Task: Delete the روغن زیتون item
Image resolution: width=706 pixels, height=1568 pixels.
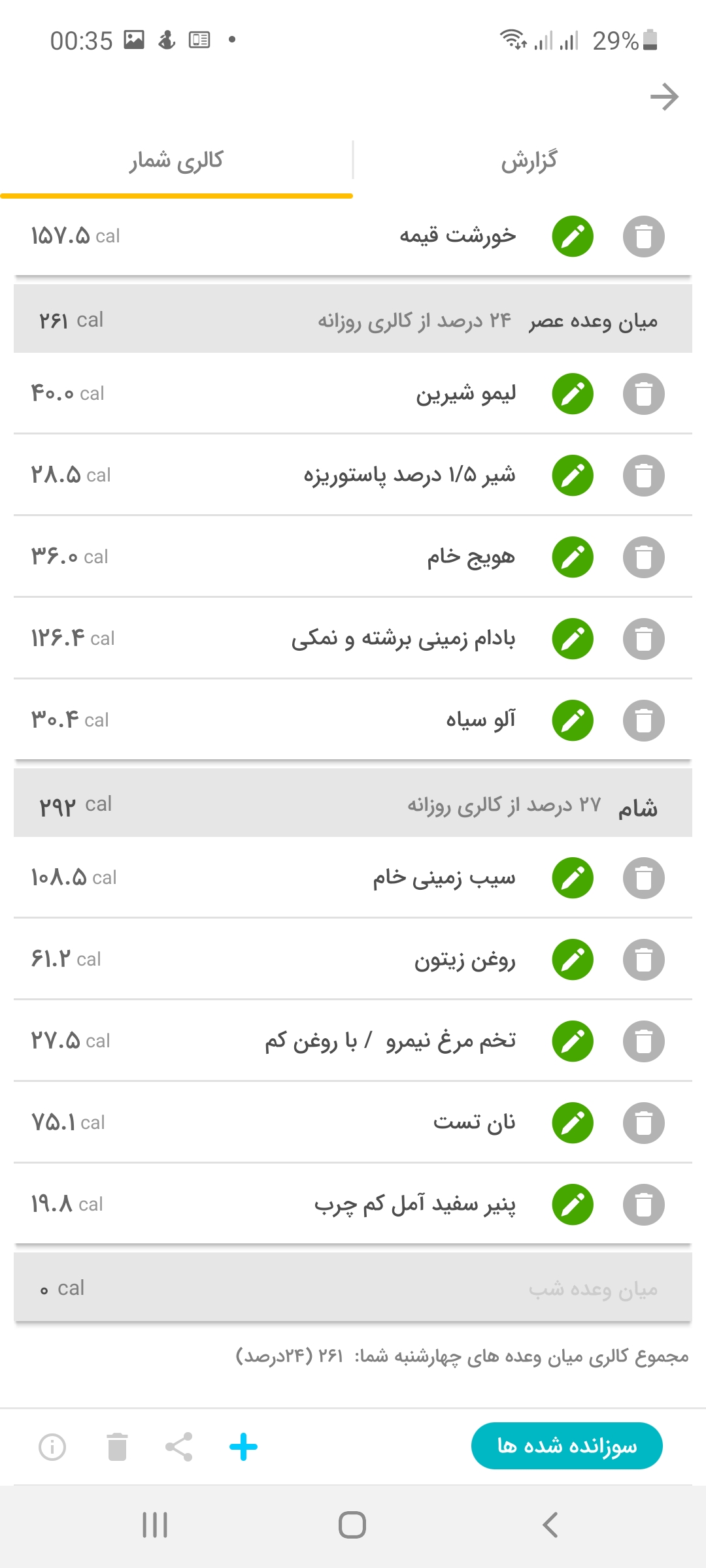Action: pos(643,960)
